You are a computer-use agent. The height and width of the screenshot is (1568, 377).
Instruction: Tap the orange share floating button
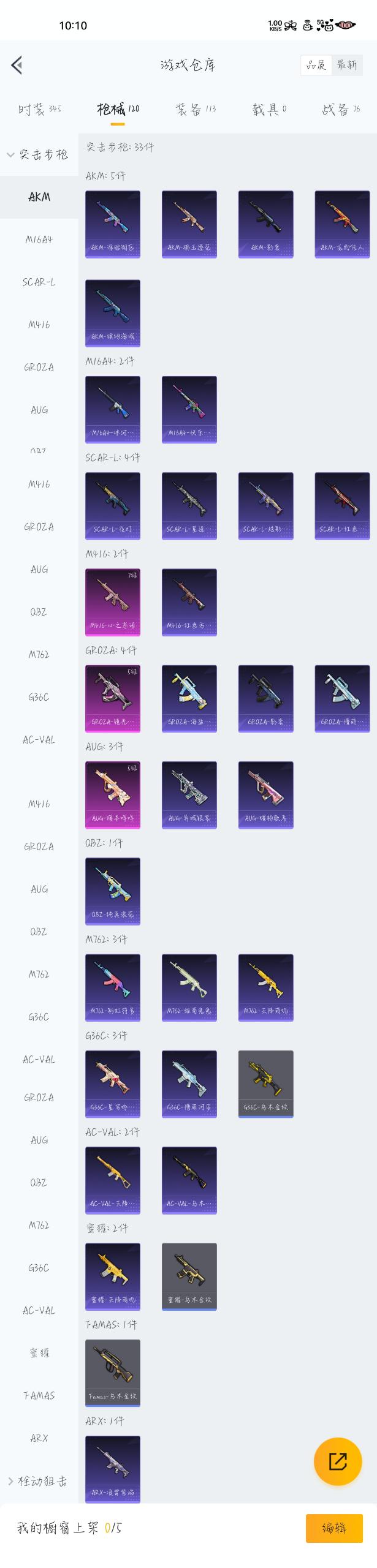pyautogui.click(x=338, y=1461)
